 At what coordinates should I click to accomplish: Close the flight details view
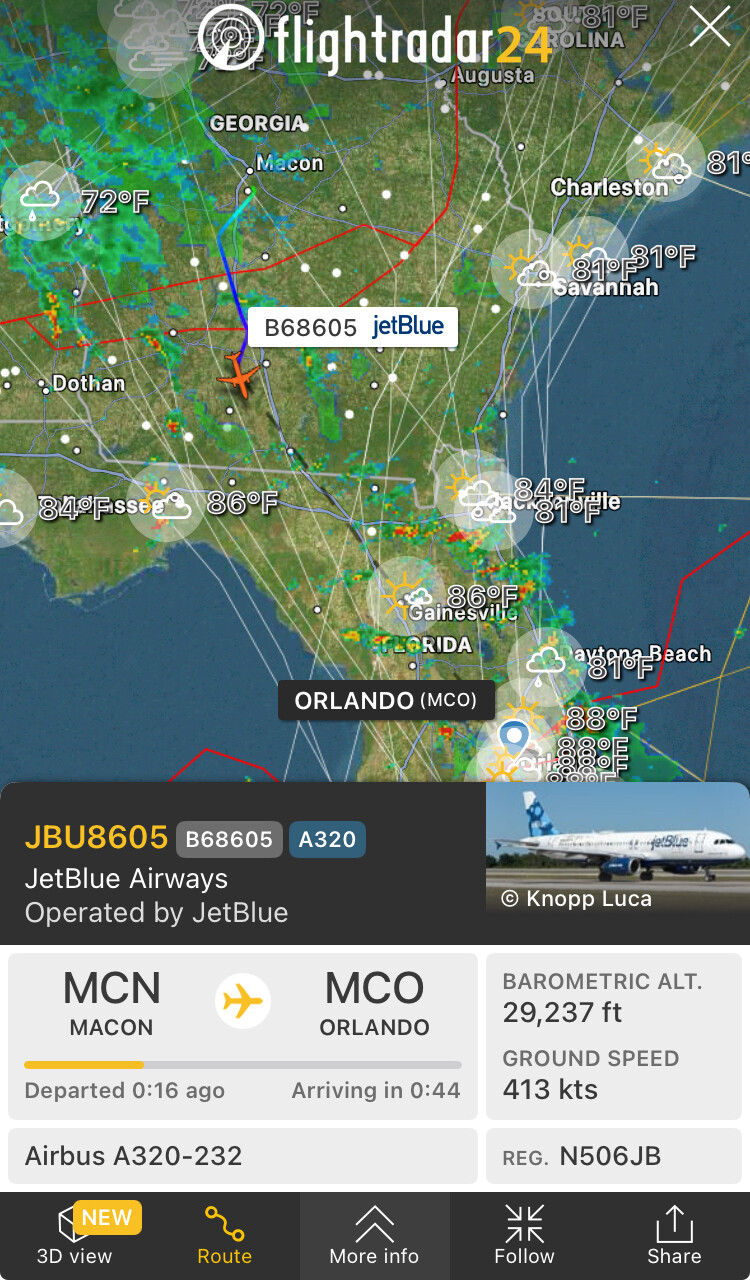pos(709,28)
